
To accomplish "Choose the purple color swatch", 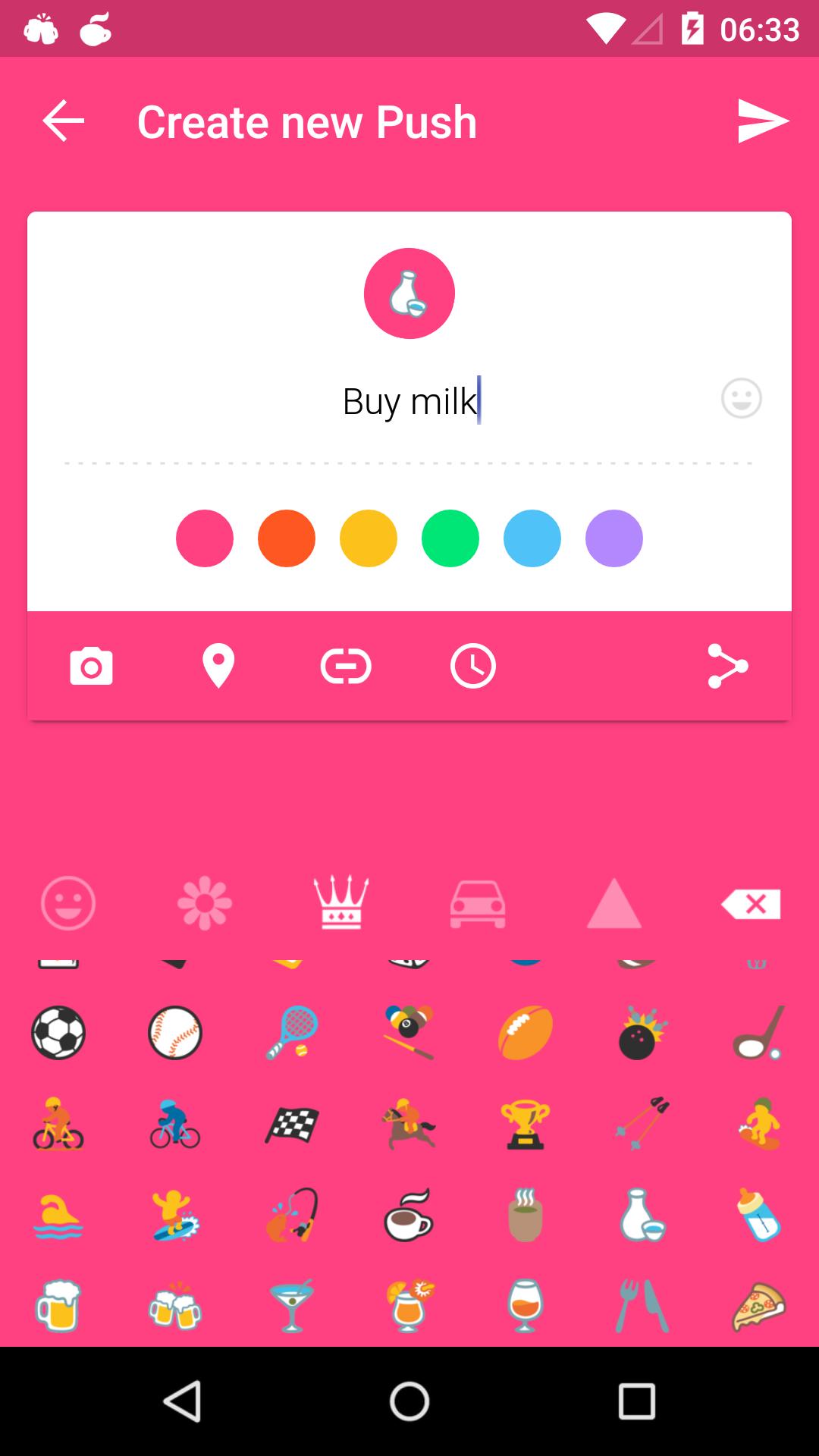I will pos(614,538).
